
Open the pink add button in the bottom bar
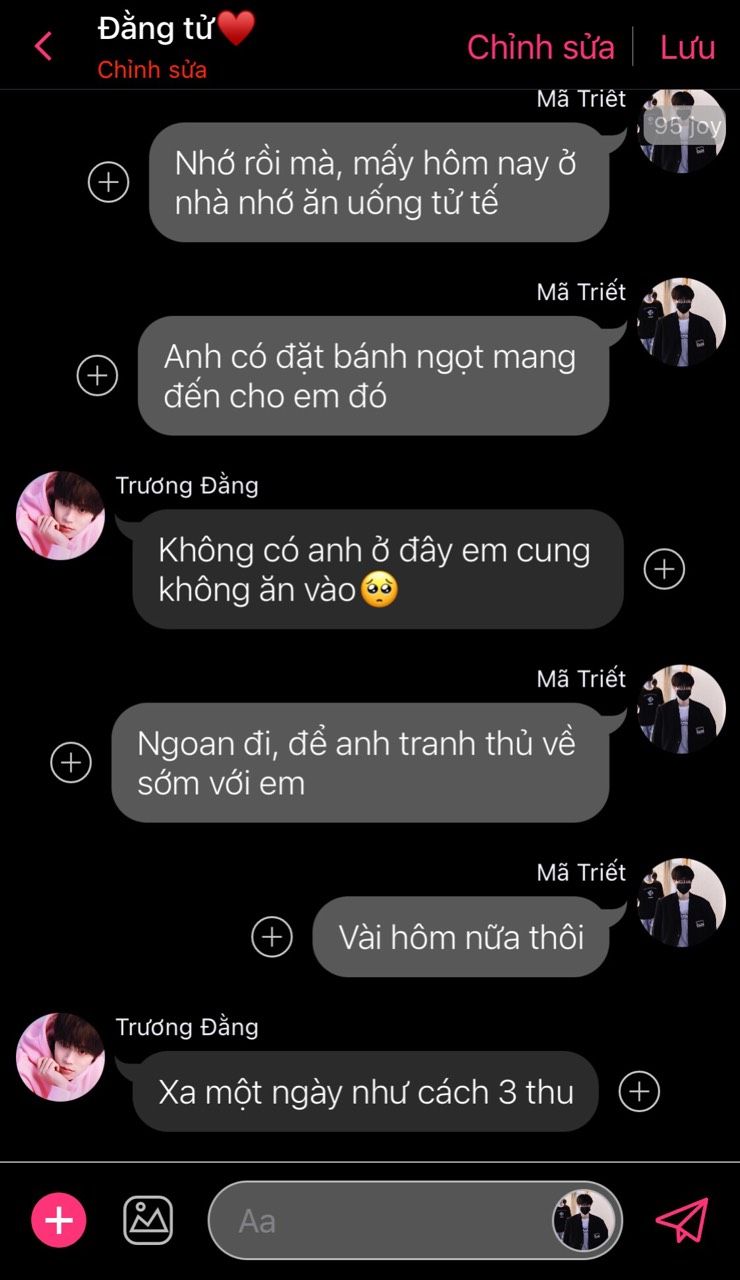59,1220
